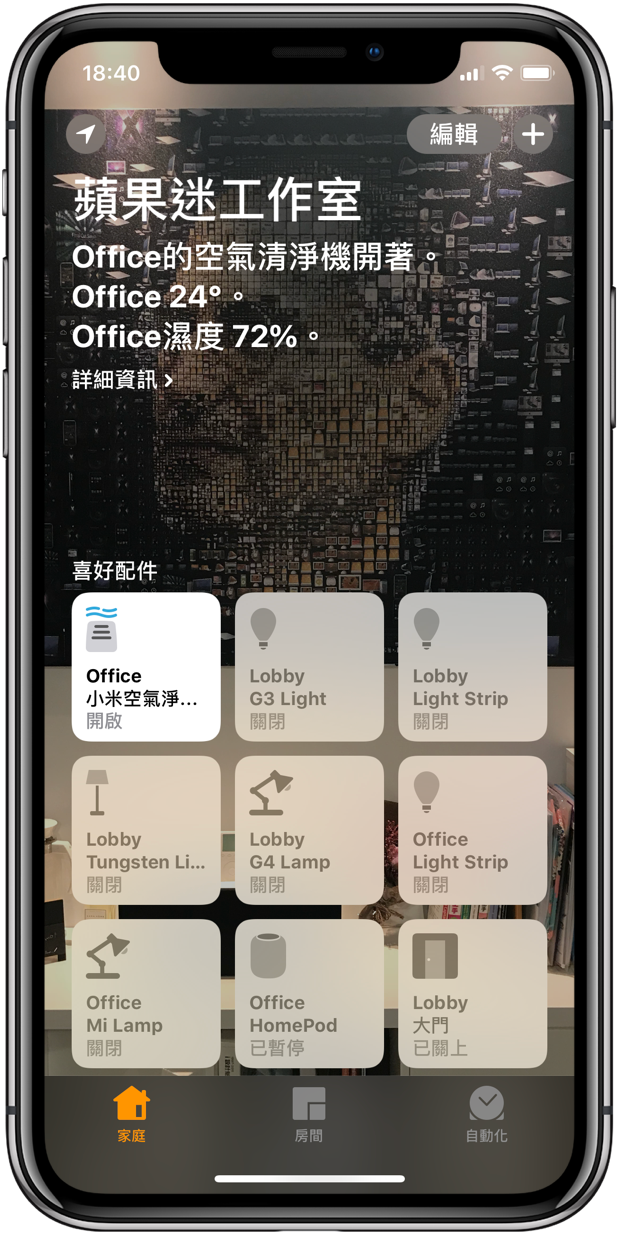
Task: Add an accessory with the plus button
Action: click(x=533, y=134)
